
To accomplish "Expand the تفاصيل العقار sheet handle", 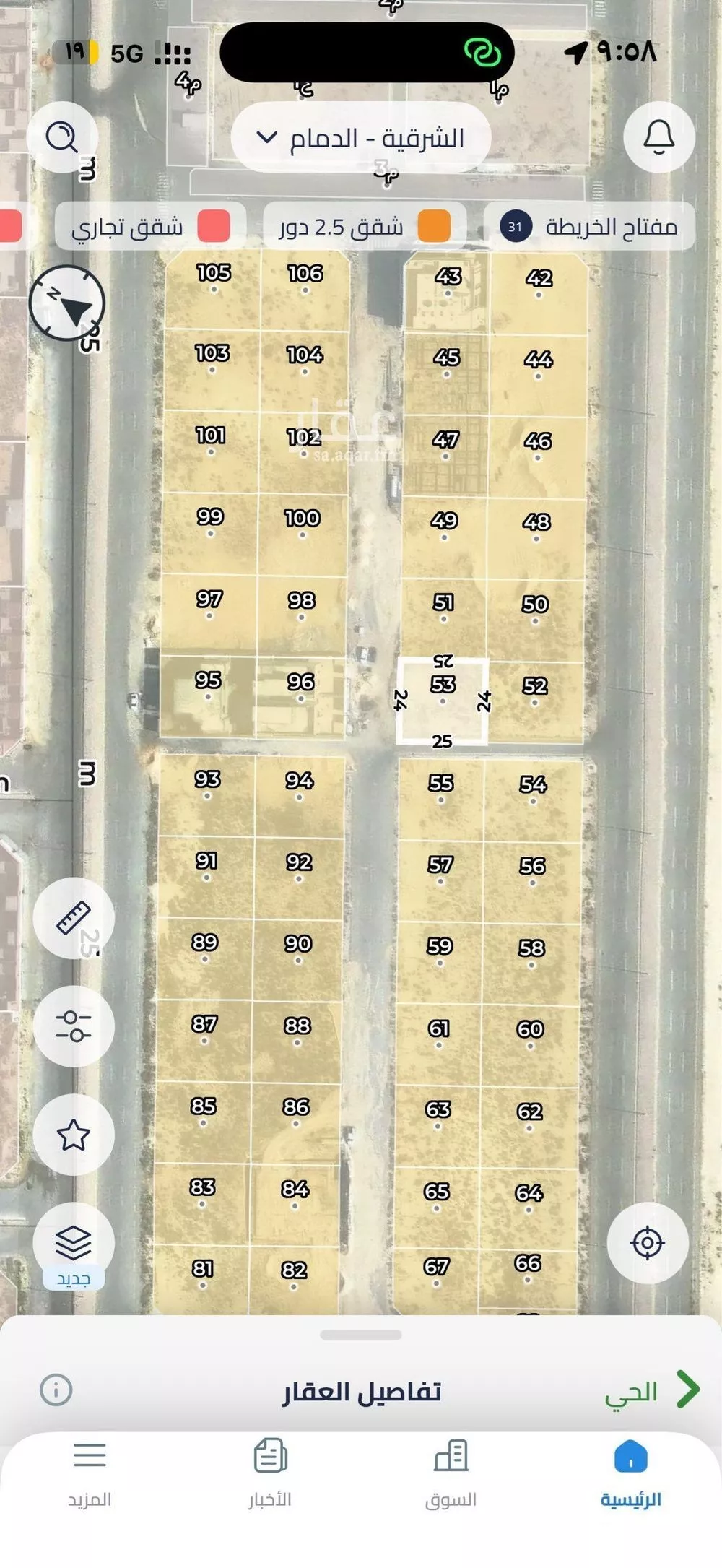I will [361, 1335].
